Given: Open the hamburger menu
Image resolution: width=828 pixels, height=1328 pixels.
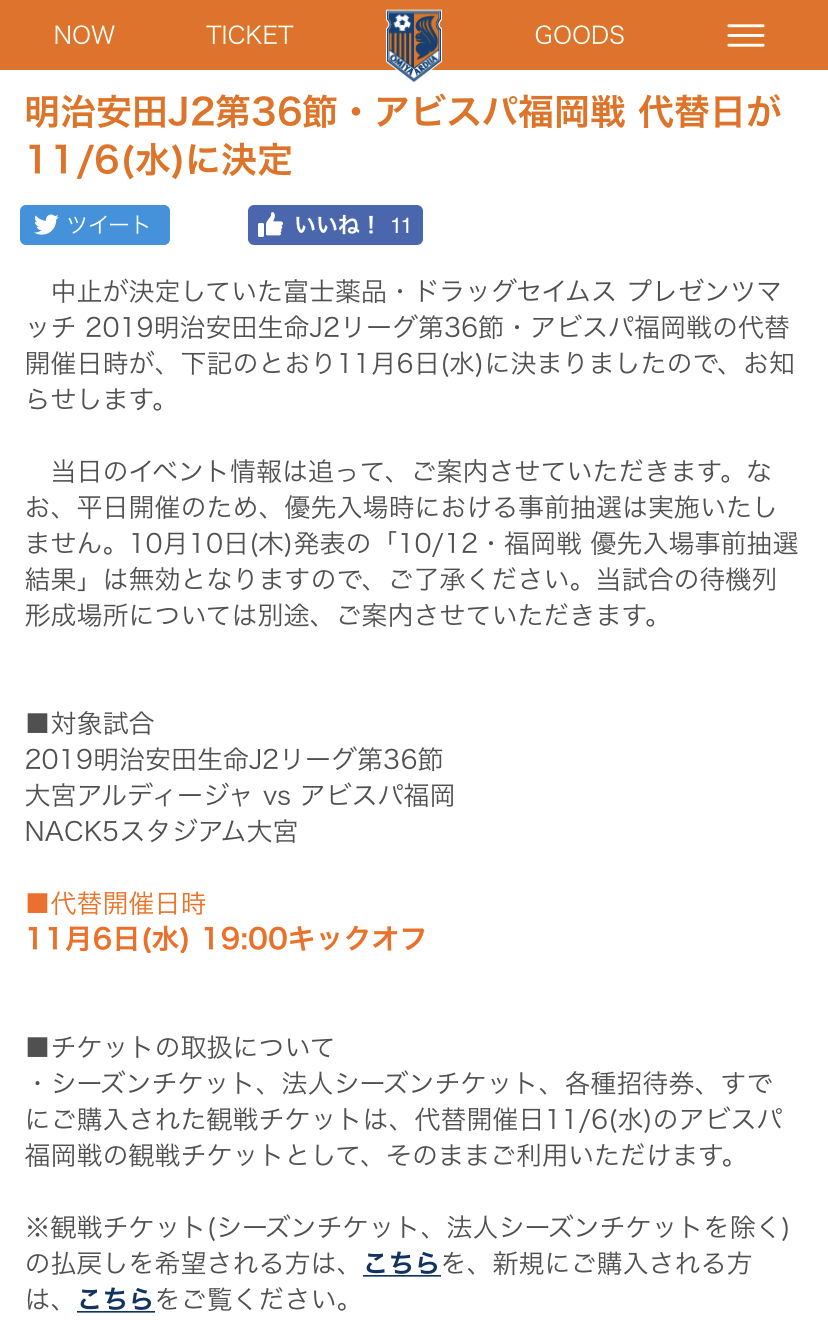Looking at the screenshot, I should [745, 36].
